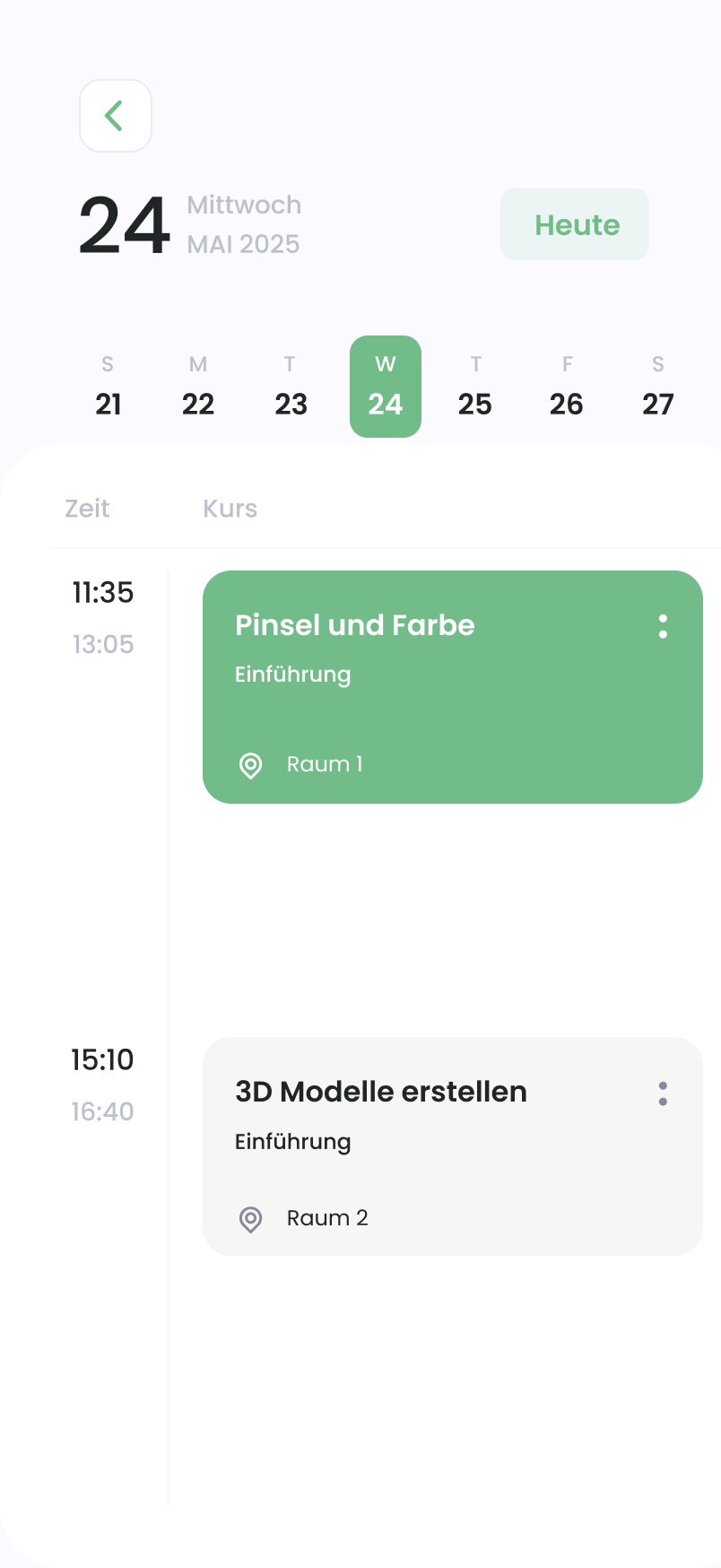Viewport: 721px width, 1568px height.
Task: Select Sunday the 21st
Action: tap(108, 388)
